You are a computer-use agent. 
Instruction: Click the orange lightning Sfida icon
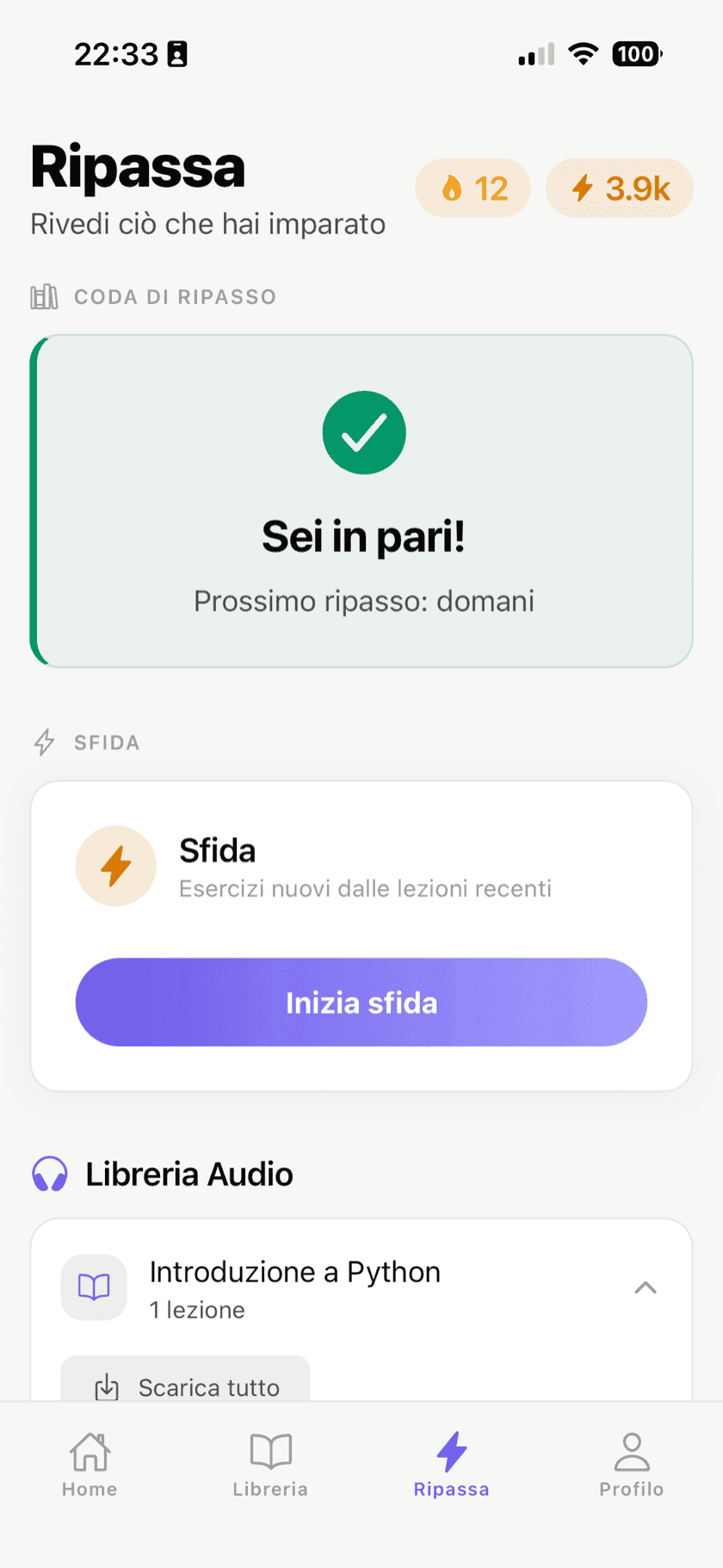pos(116,865)
